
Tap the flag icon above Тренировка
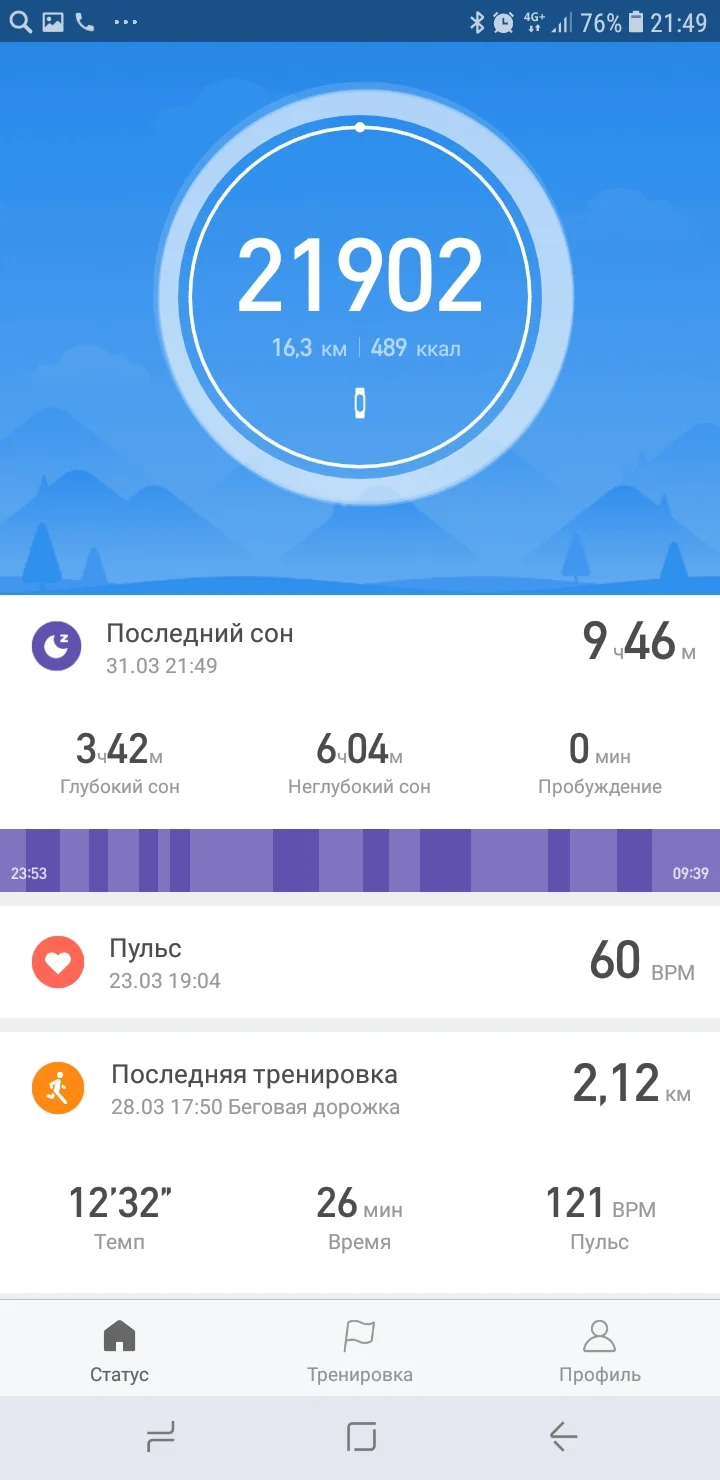click(x=359, y=1333)
